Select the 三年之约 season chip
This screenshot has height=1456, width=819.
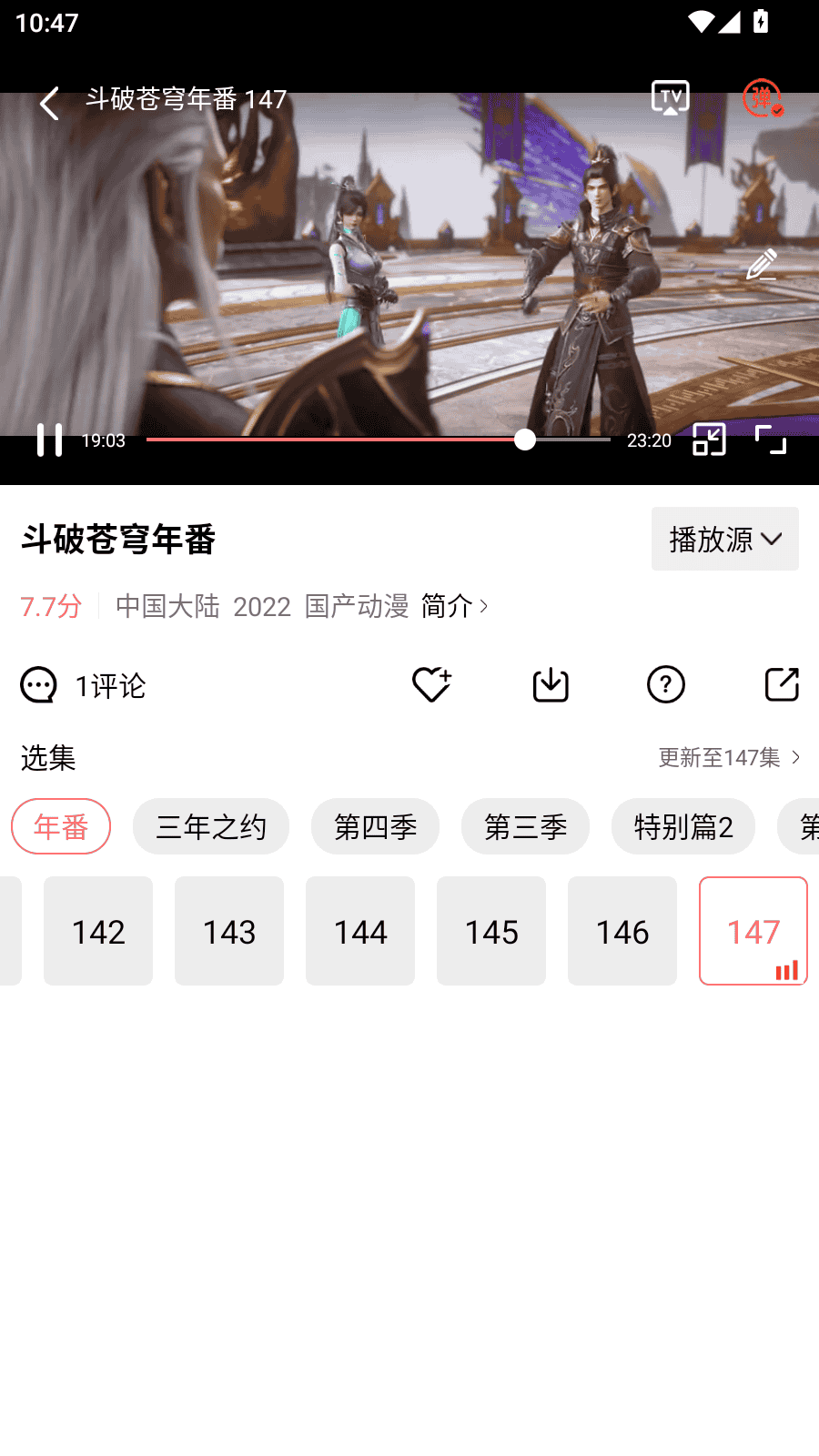(211, 826)
